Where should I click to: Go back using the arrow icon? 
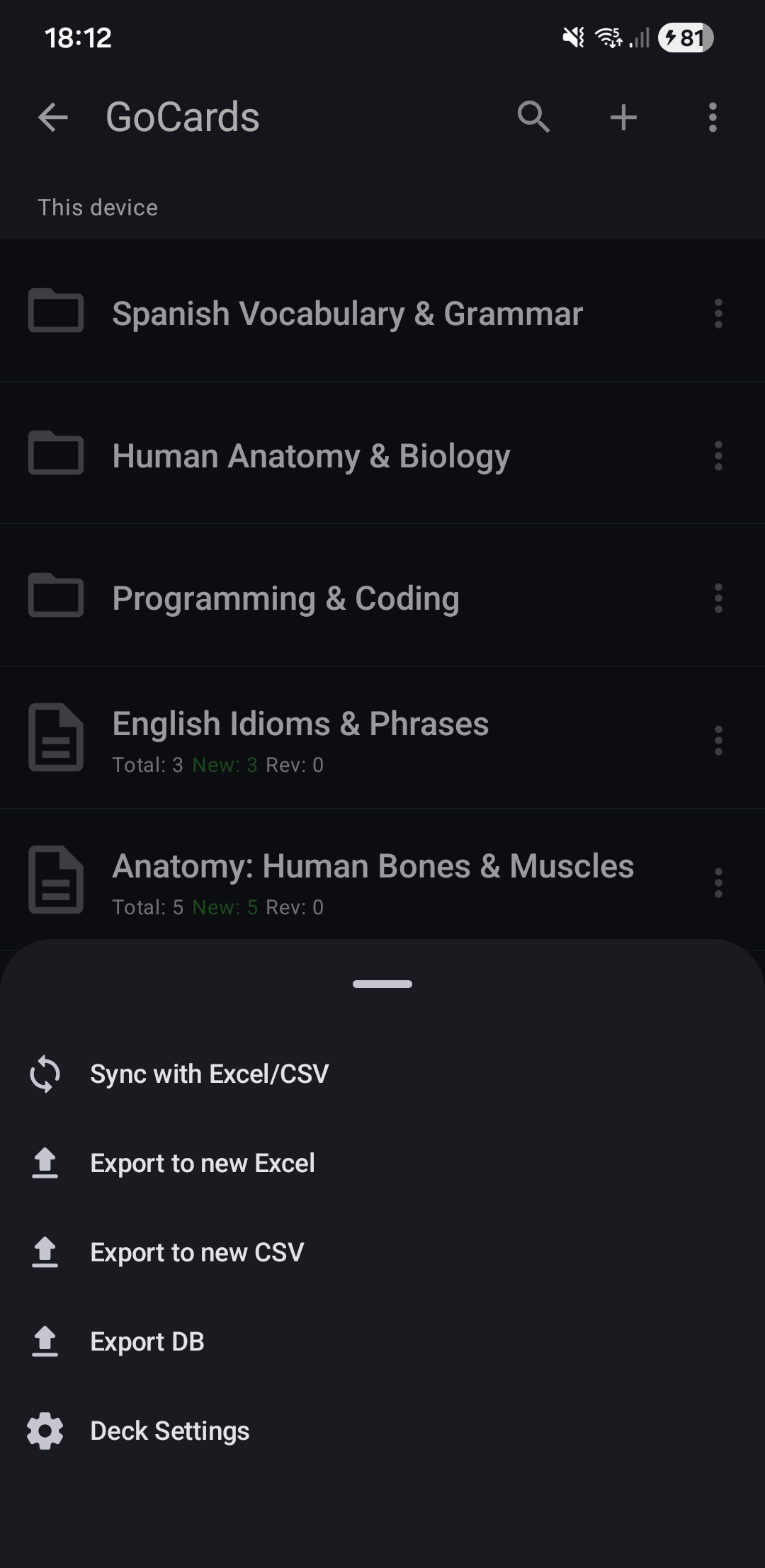click(53, 117)
